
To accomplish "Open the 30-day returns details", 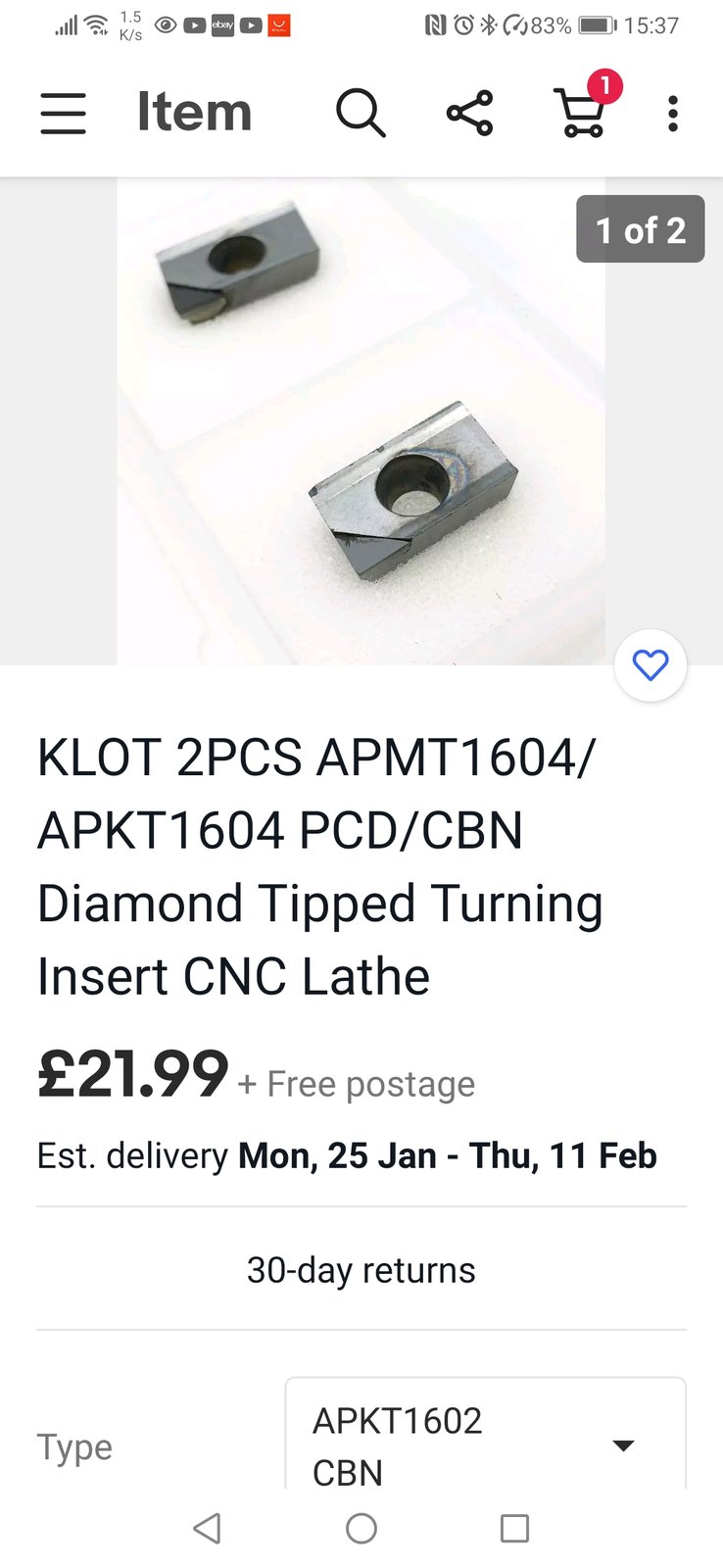I will click(x=361, y=1270).
